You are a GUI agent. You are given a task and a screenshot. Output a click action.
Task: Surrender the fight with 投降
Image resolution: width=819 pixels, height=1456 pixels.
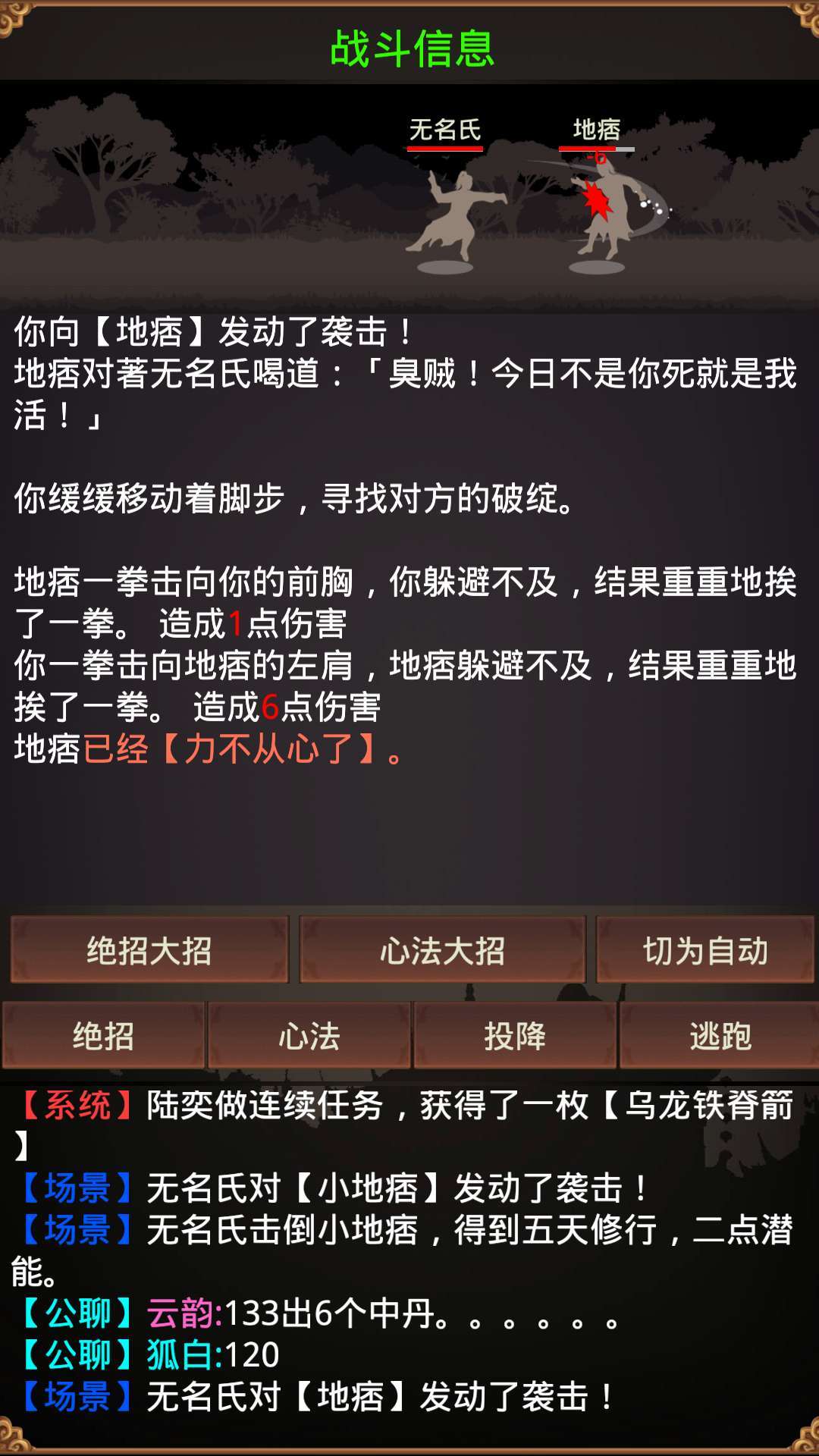[515, 1036]
